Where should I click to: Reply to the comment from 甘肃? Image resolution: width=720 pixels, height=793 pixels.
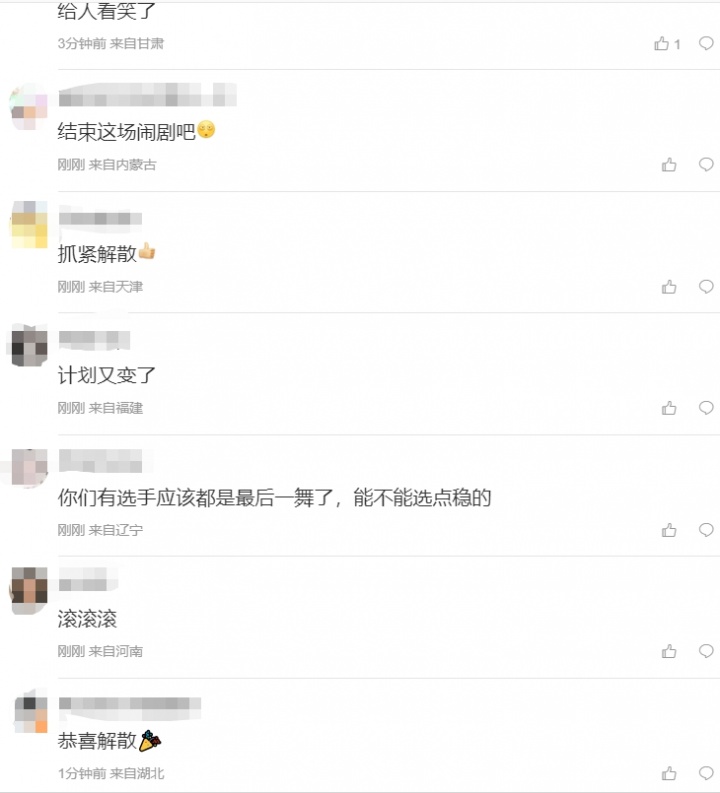tap(706, 44)
